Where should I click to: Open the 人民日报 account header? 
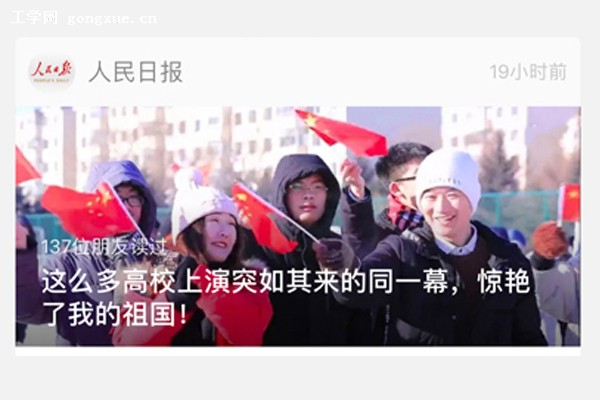coord(134,72)
